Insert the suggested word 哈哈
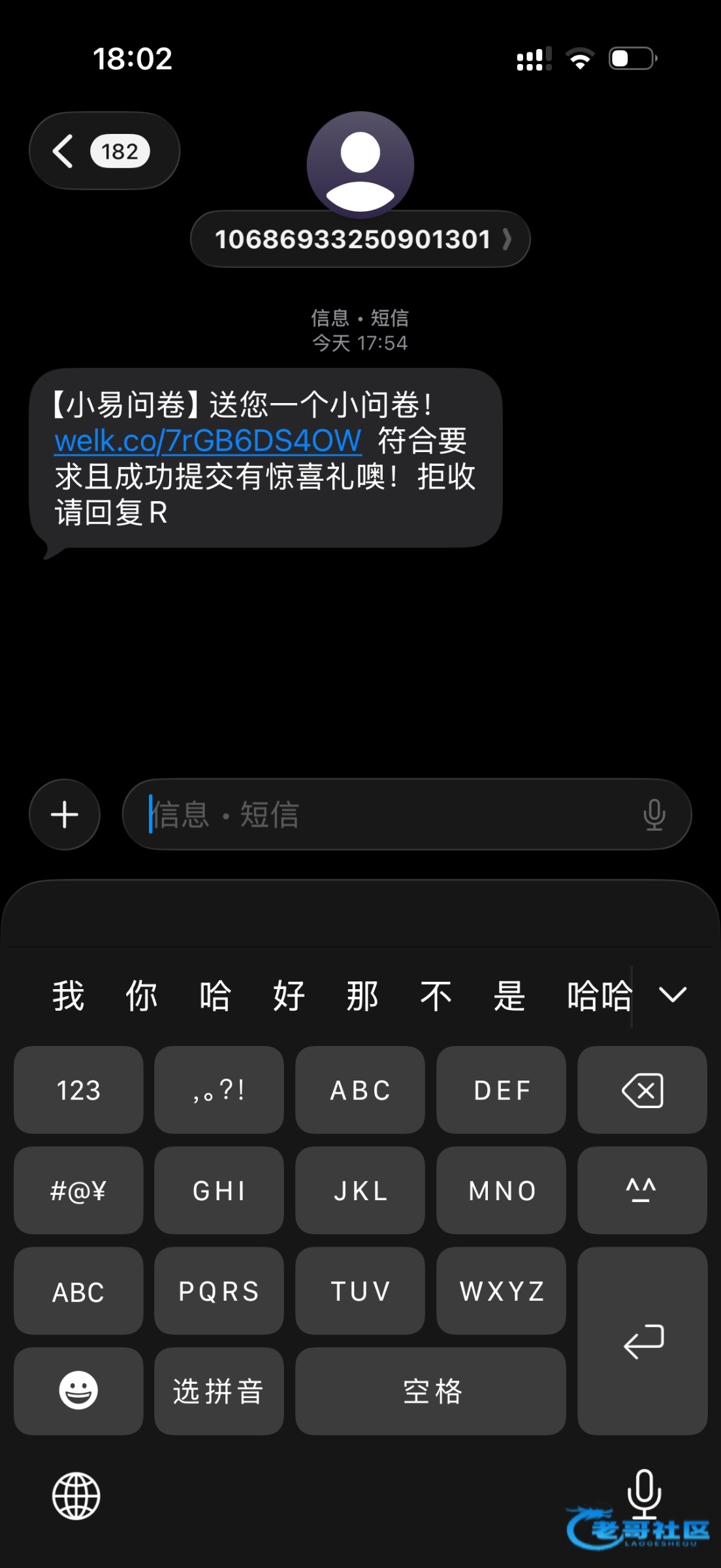Image resolution: width=721 pixels, height=1568 pixels. click(x=599, y=996)
